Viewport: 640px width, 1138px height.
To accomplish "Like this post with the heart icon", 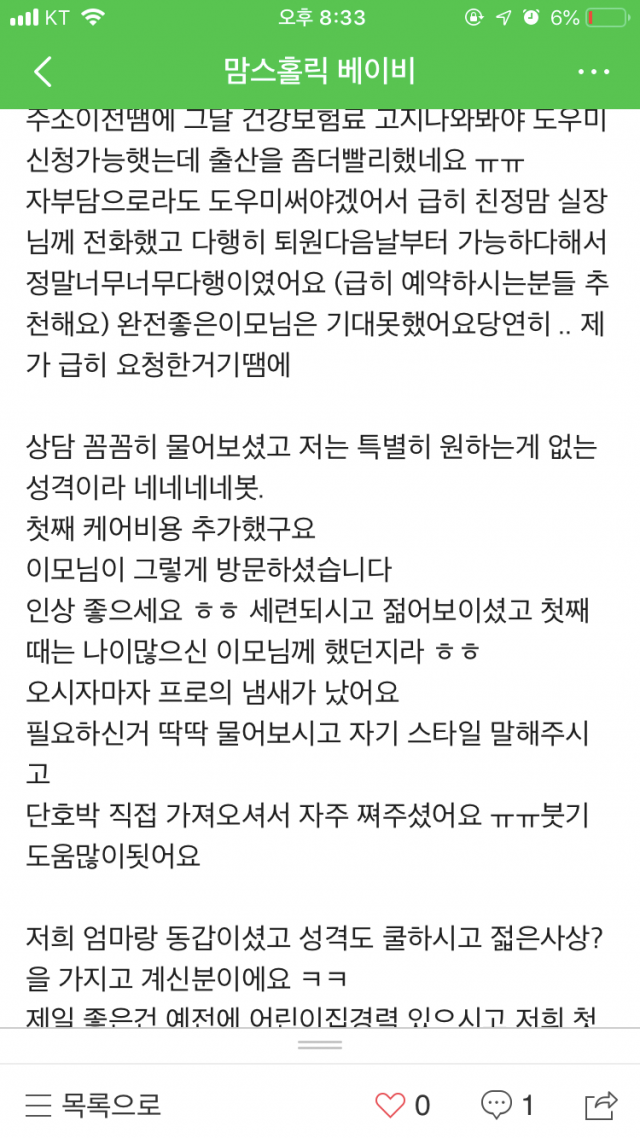I will pos(390,1104).
